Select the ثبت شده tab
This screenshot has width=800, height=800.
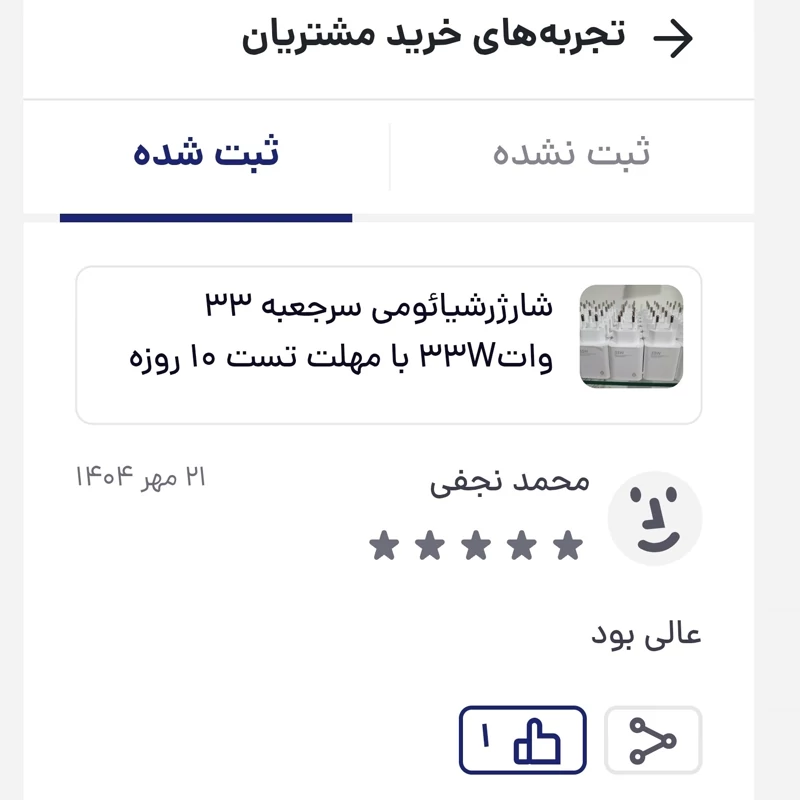(x=206, y=155)
